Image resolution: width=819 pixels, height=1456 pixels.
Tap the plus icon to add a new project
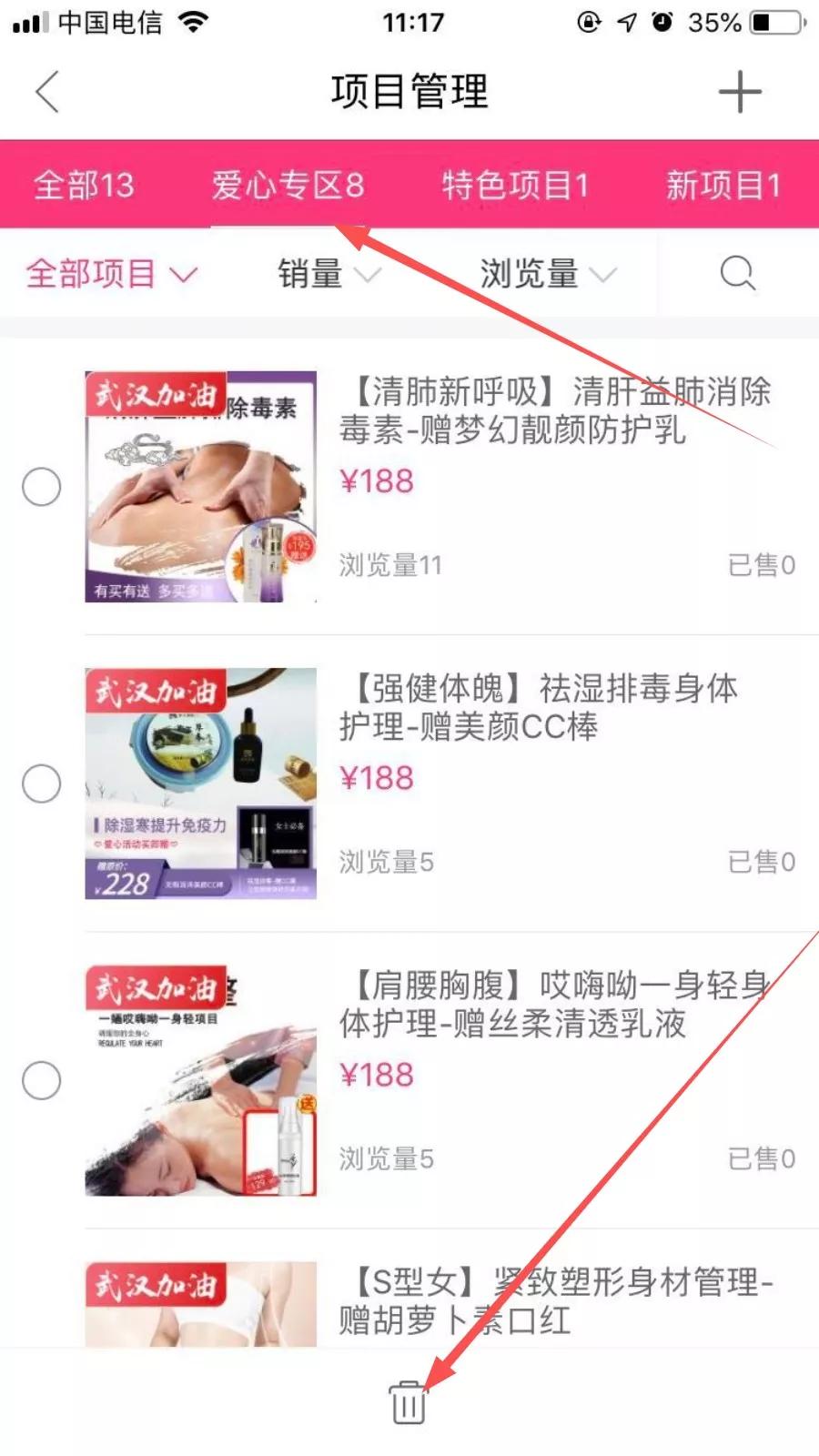click(740, 91)
